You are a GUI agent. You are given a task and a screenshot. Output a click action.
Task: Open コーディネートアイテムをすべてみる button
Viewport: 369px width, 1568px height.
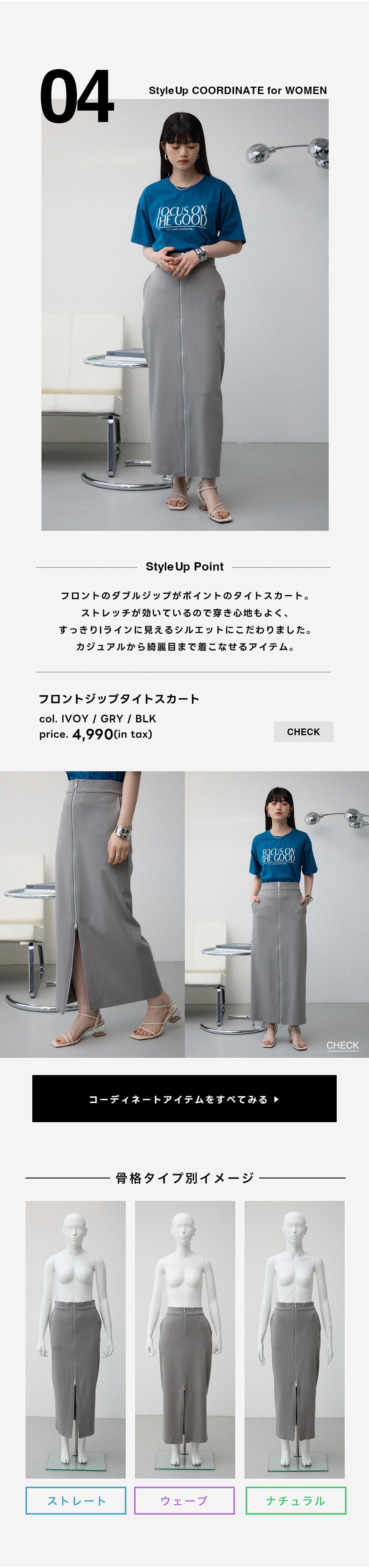tap(184, 1099)
